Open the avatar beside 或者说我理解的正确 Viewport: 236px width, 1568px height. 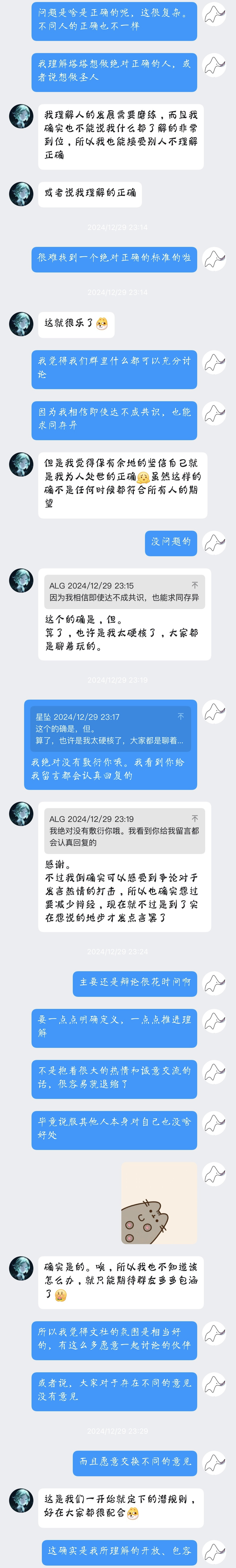[x=21, y=194]
